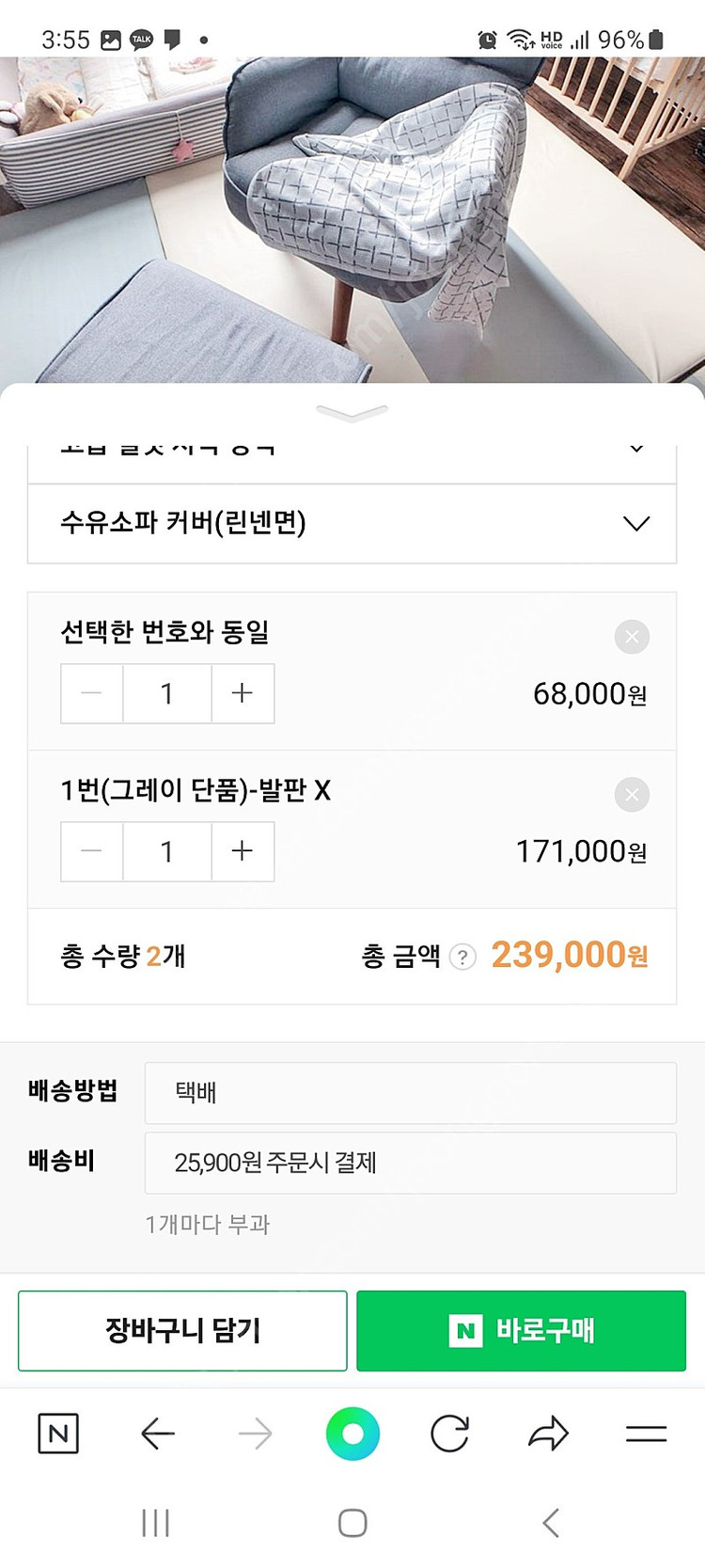Click the back arrow in the browser toolbar
Viewport: 705px width, 1568px height.
coord(156,1433)
